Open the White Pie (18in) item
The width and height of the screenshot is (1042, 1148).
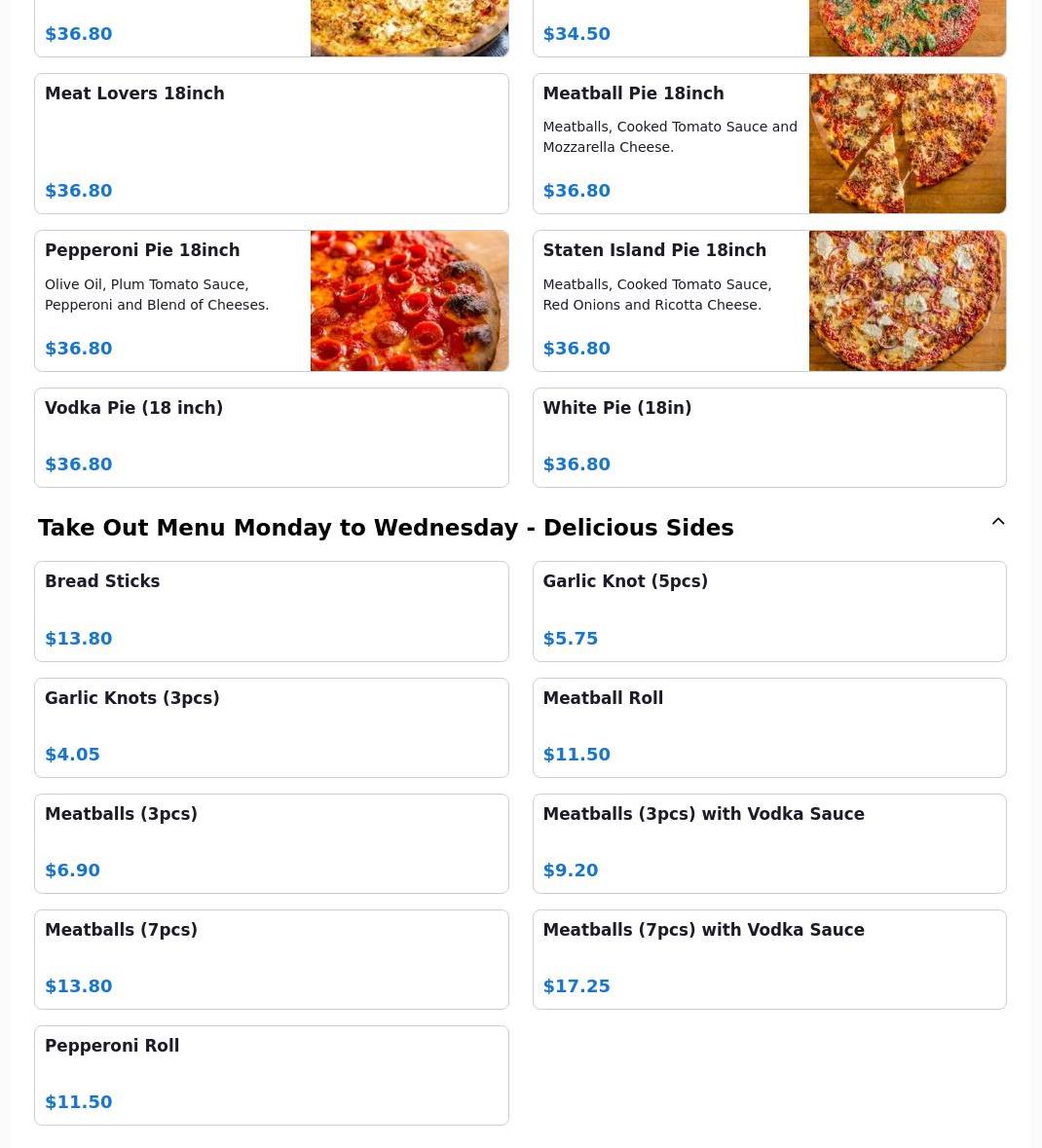tap(768, 437)
